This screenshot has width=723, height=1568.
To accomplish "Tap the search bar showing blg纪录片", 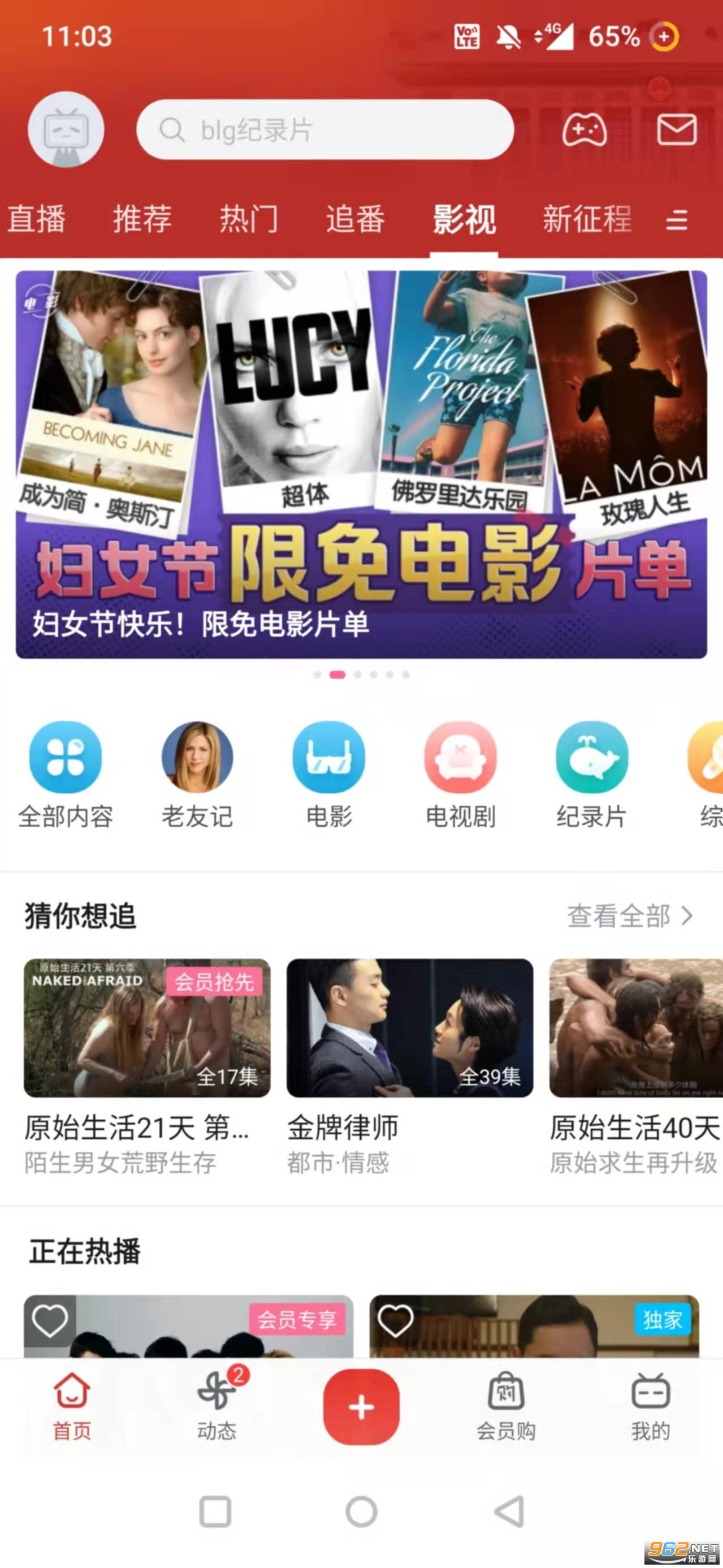I will pos(327,131).
